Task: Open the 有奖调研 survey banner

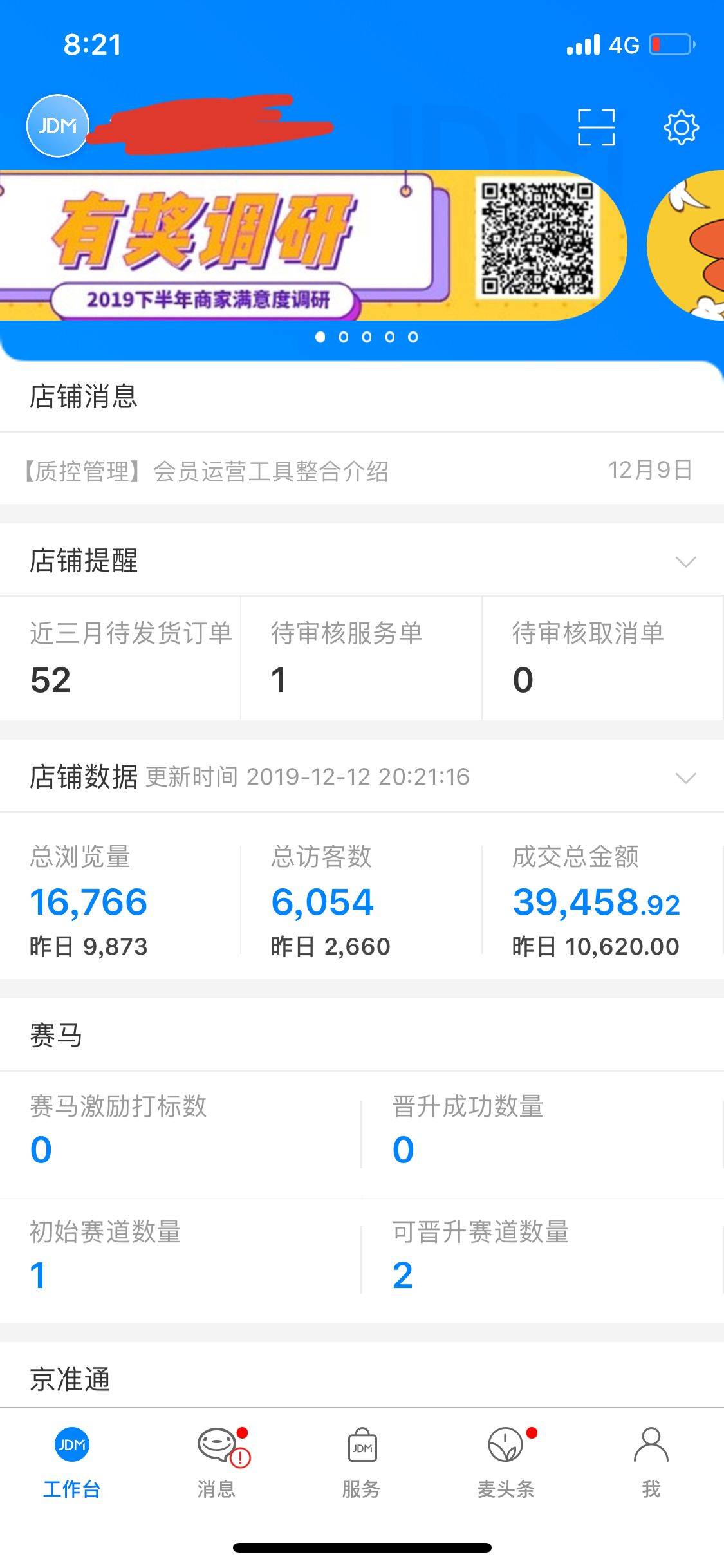Action: coord(309,246)
